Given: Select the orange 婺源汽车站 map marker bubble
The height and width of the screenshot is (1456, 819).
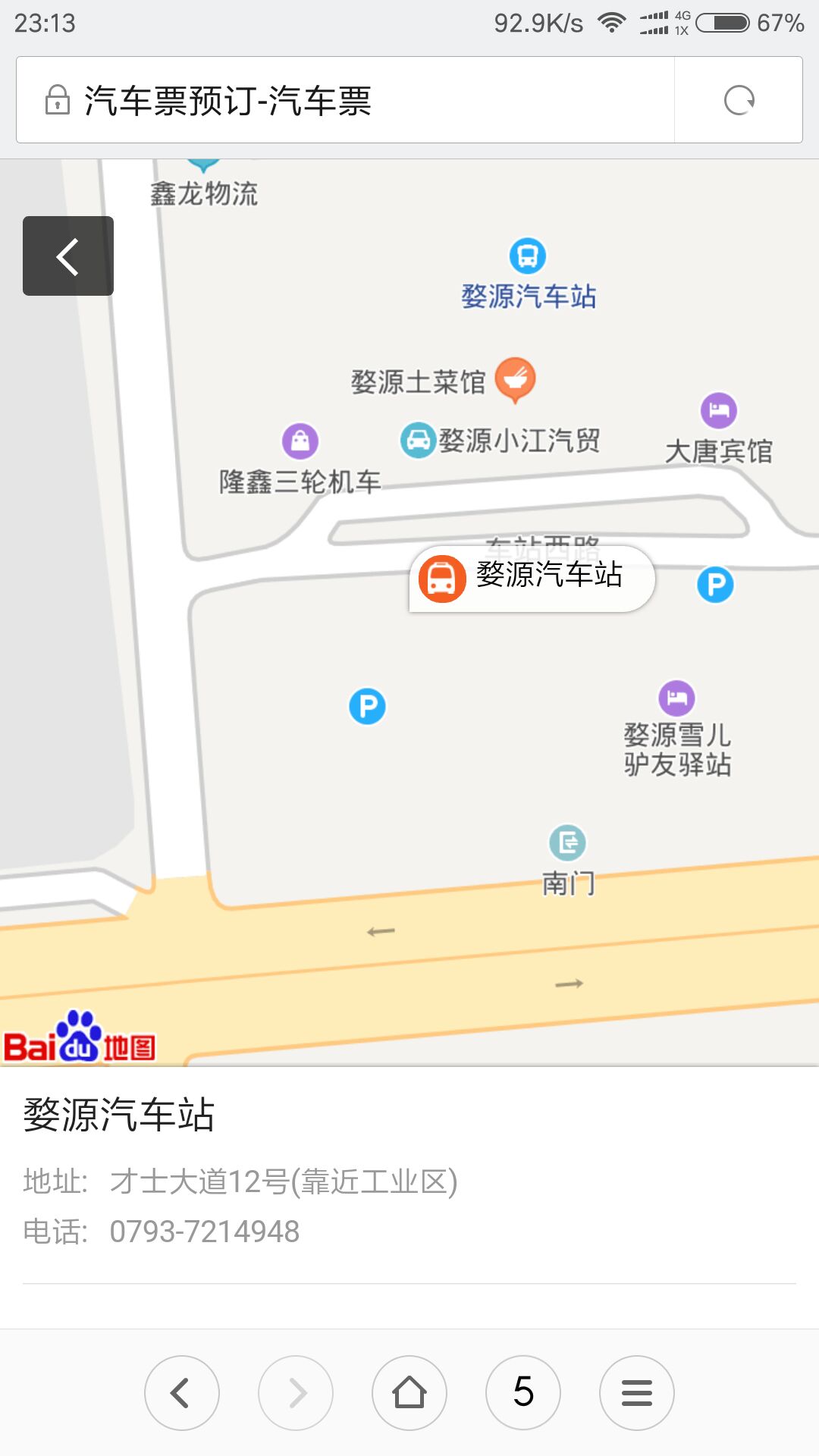Looking at the screenshot, I should tap(532, 579).
